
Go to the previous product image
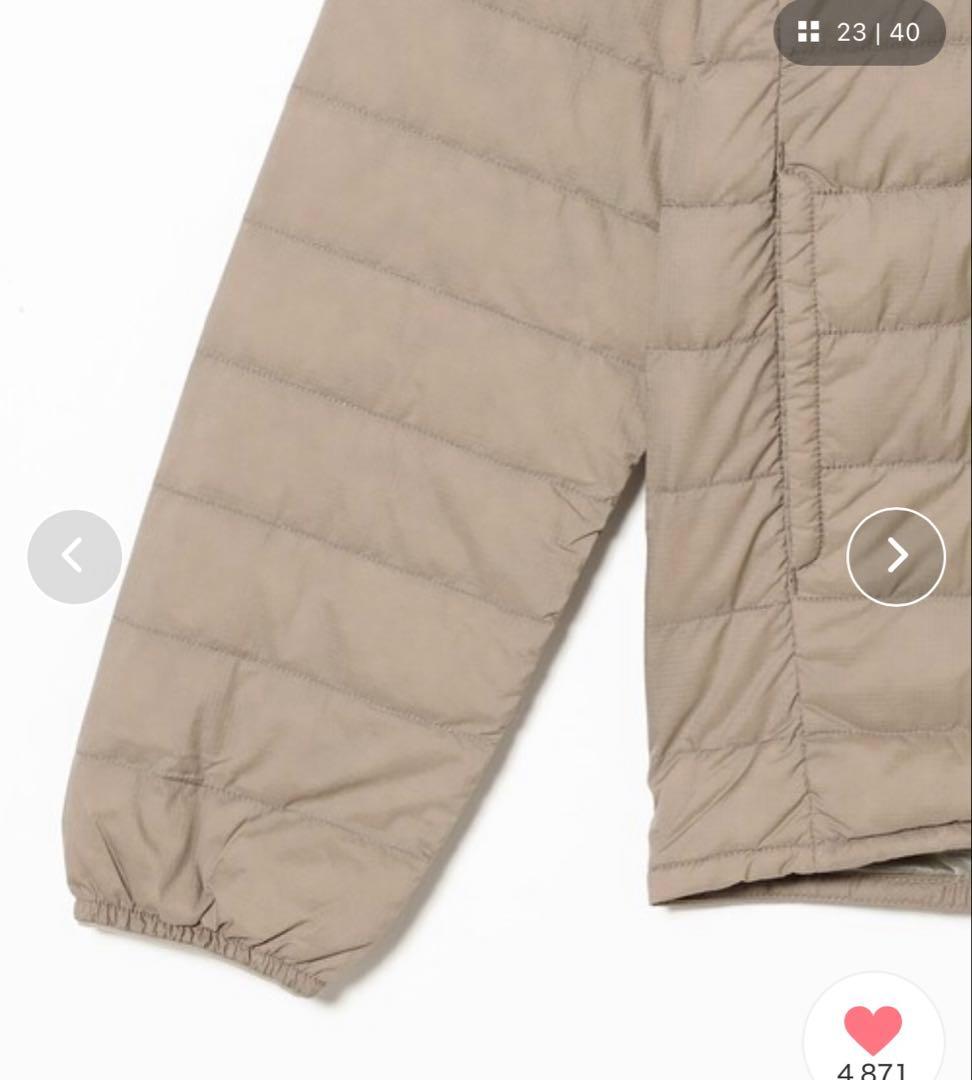[74, 556]
